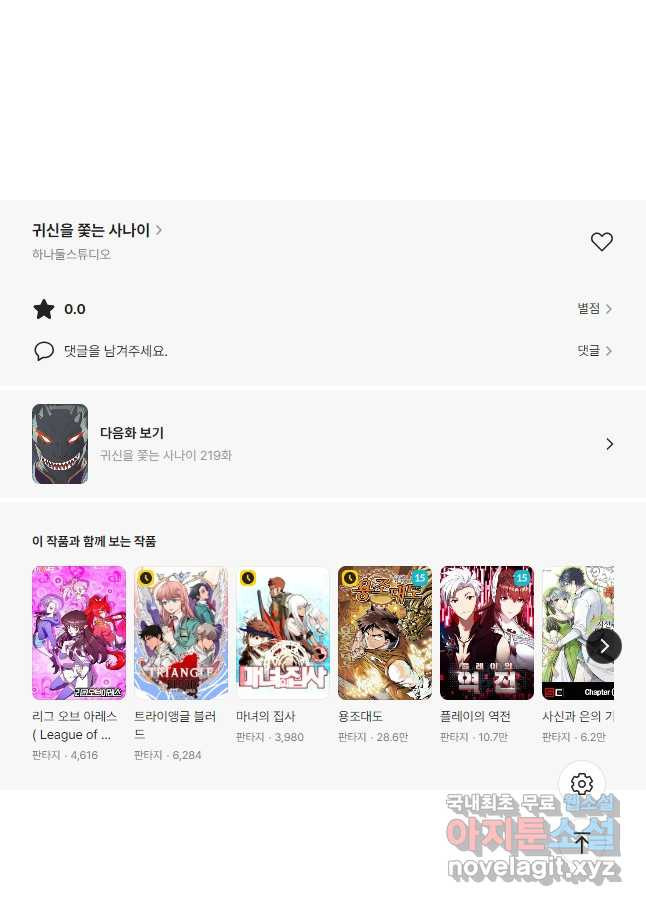Screen dimensions: 646x906
Task: Open next episode 귀신을 쫓는 사나이 219화
Action: point(322,444)
